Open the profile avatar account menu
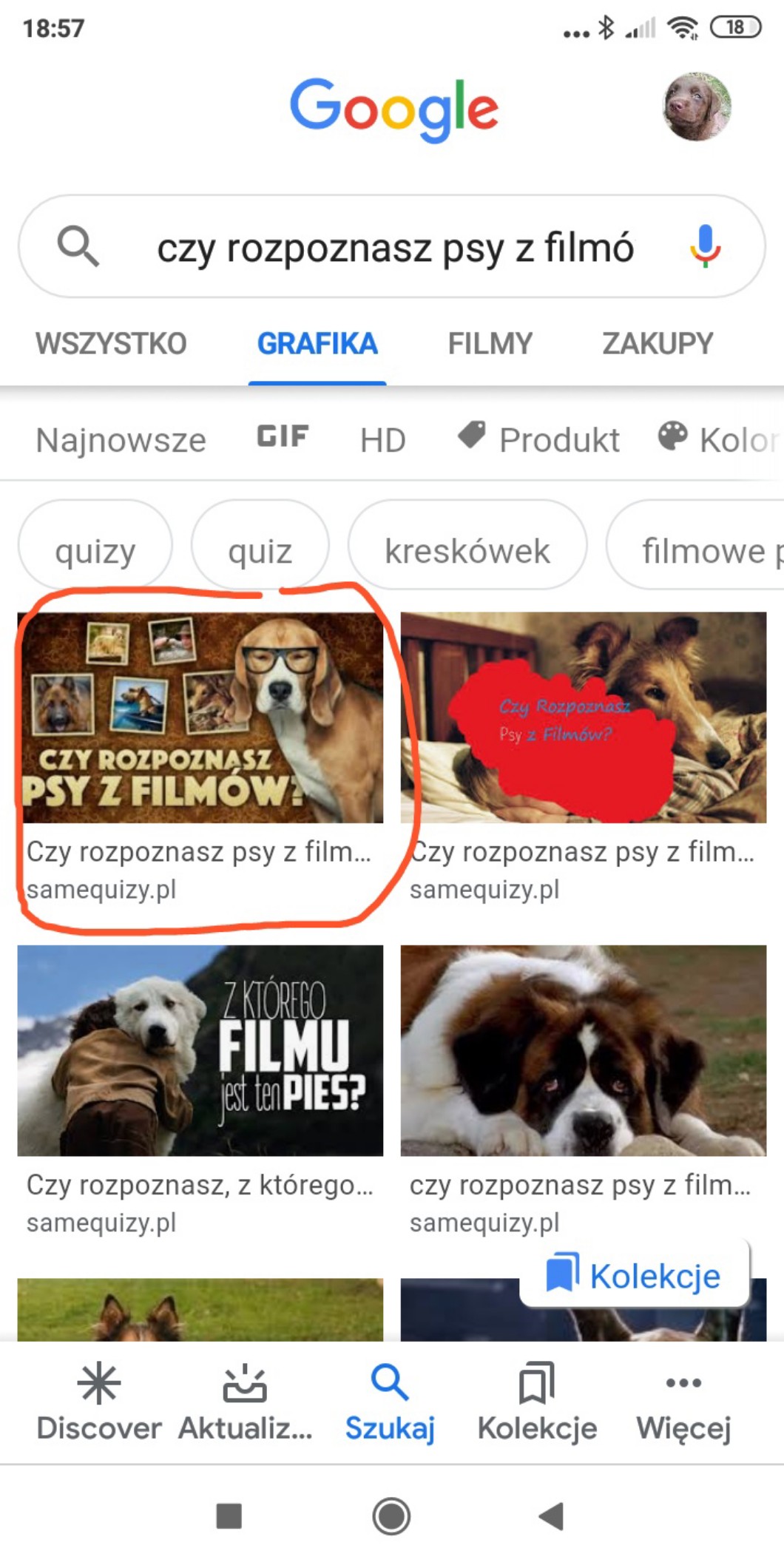784x1568 pixels. 696,107
